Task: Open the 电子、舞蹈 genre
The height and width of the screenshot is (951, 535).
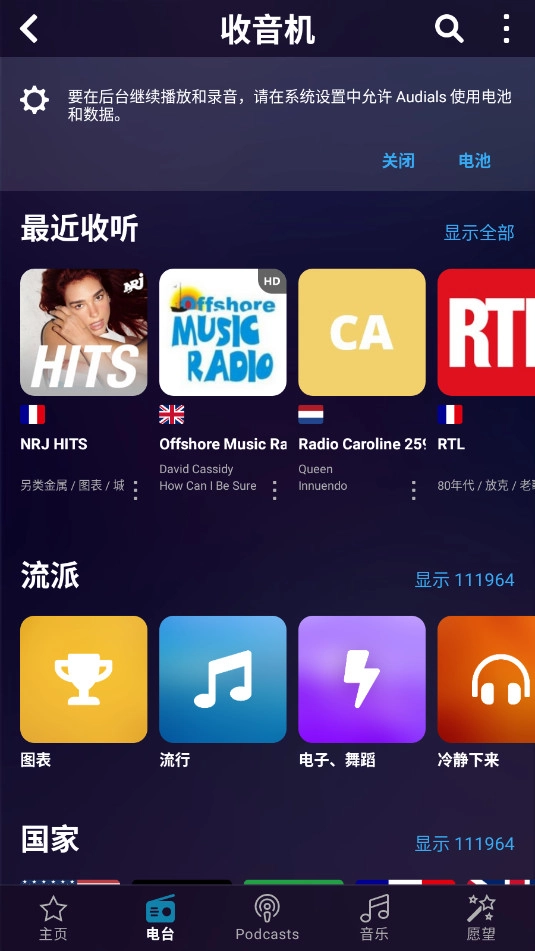Action: point(362,679)
